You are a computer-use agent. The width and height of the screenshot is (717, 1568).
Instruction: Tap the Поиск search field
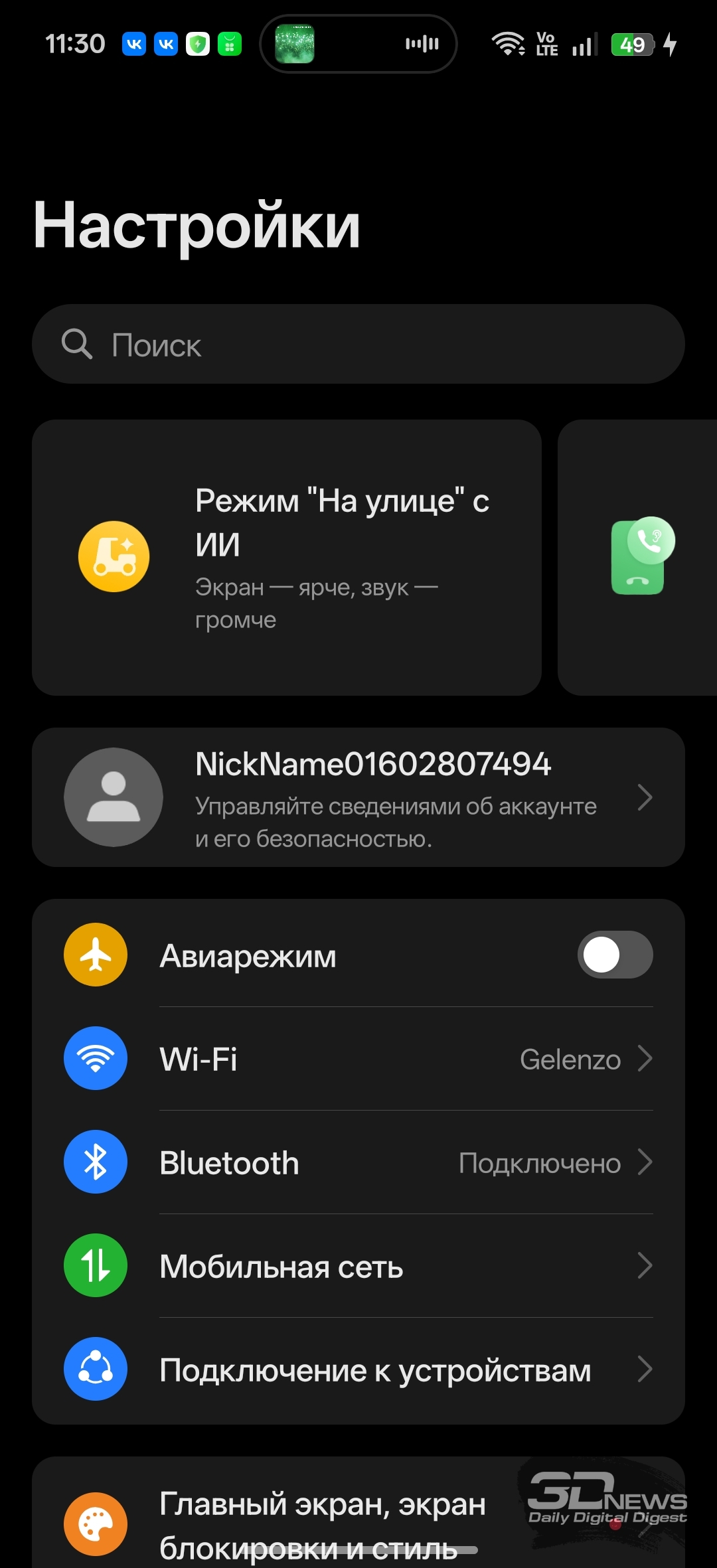point(358,345)
